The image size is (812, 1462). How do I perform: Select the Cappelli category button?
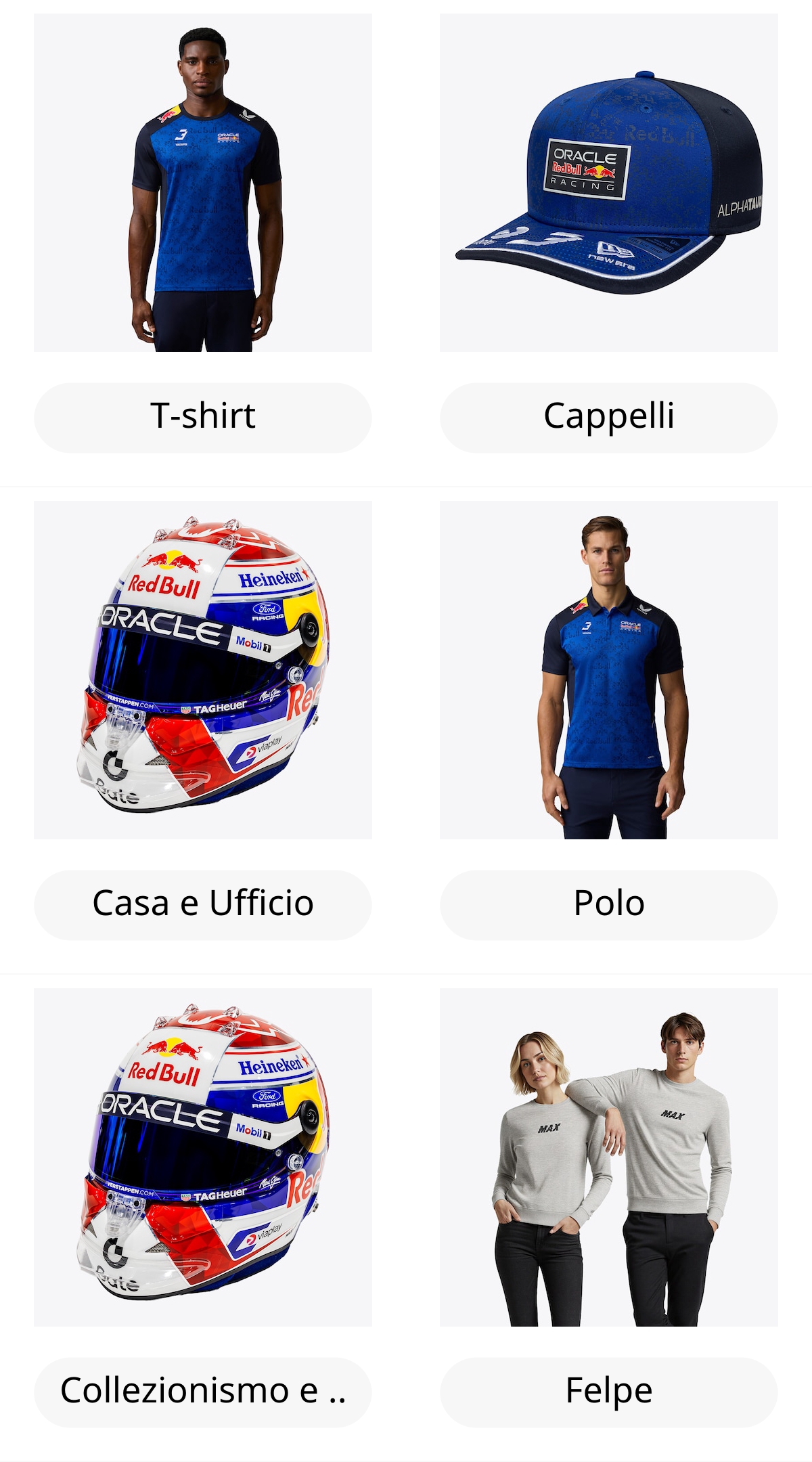609,417
